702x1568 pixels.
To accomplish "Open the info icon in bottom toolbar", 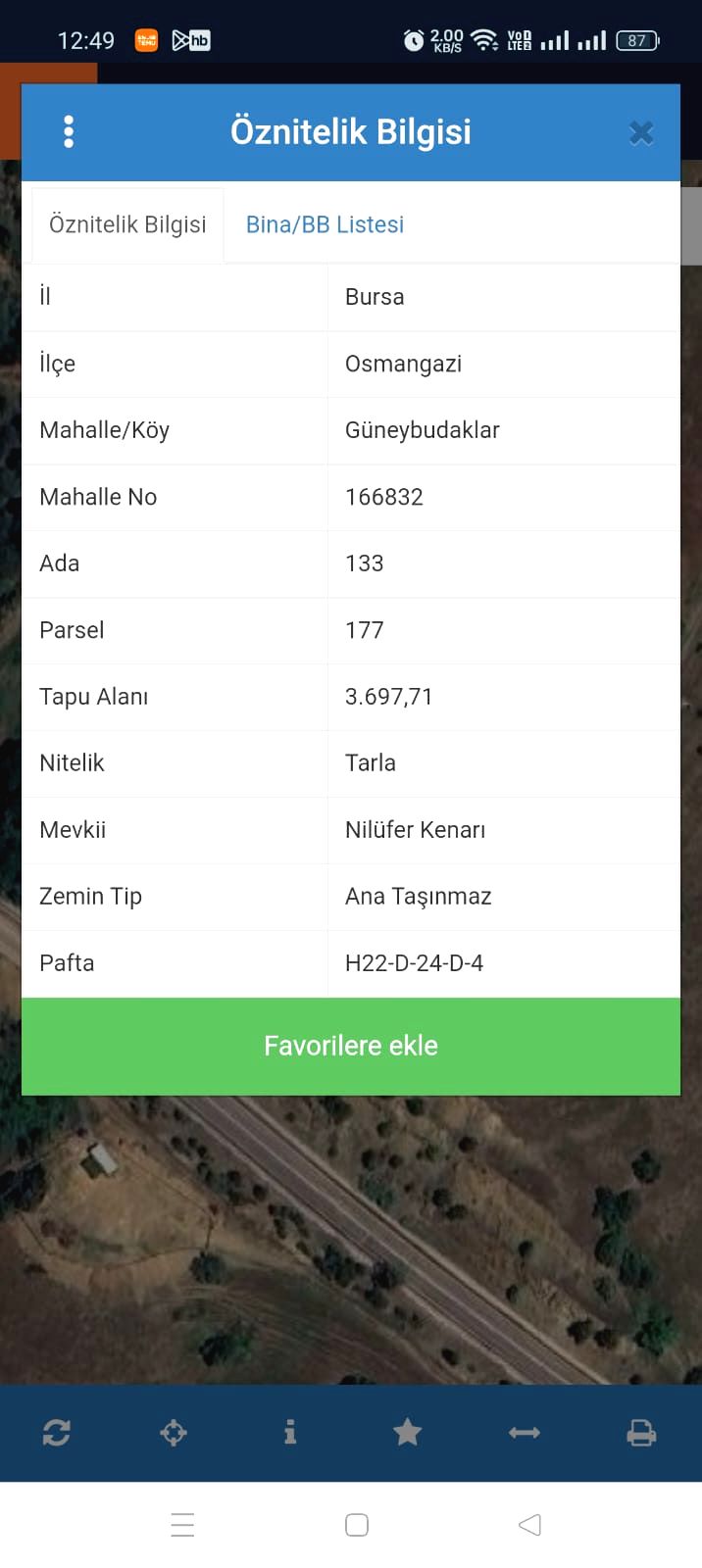I will (x=290, y=1433).
